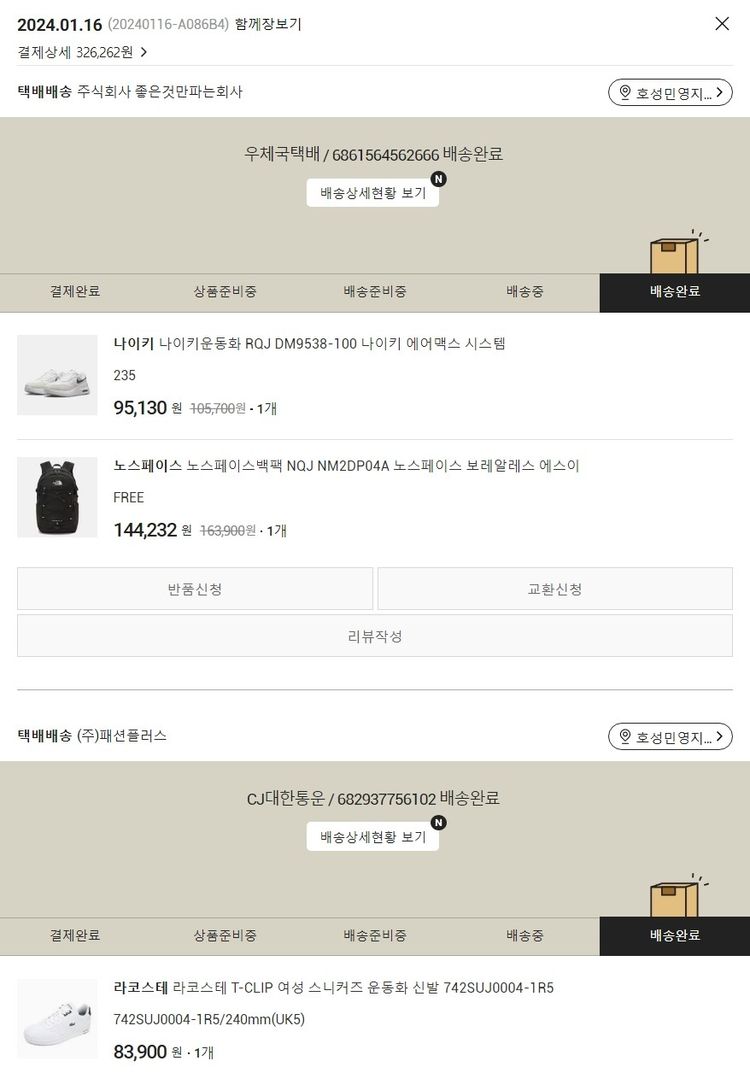Open address chip for (주)패션플러스 shipment

pos(670,737)
